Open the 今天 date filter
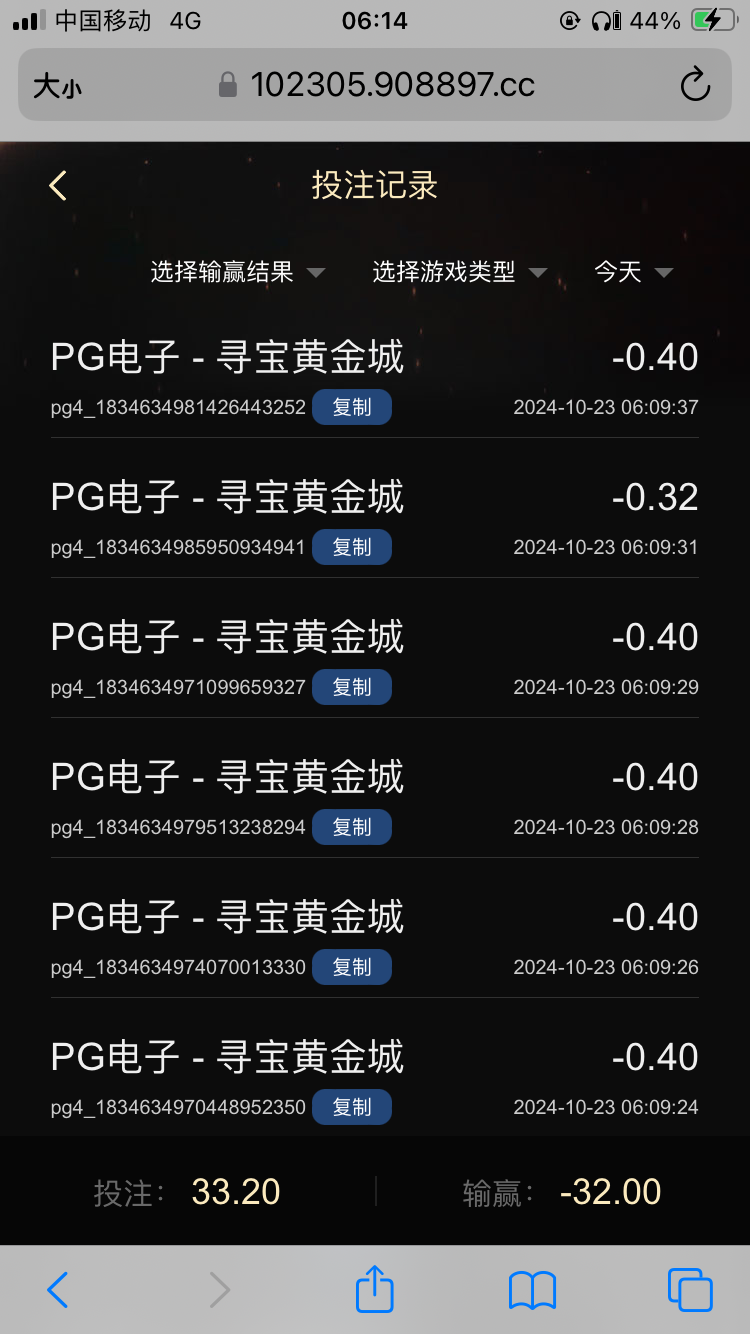Viewport: 750px width, 1334px height. coord(633,272)
